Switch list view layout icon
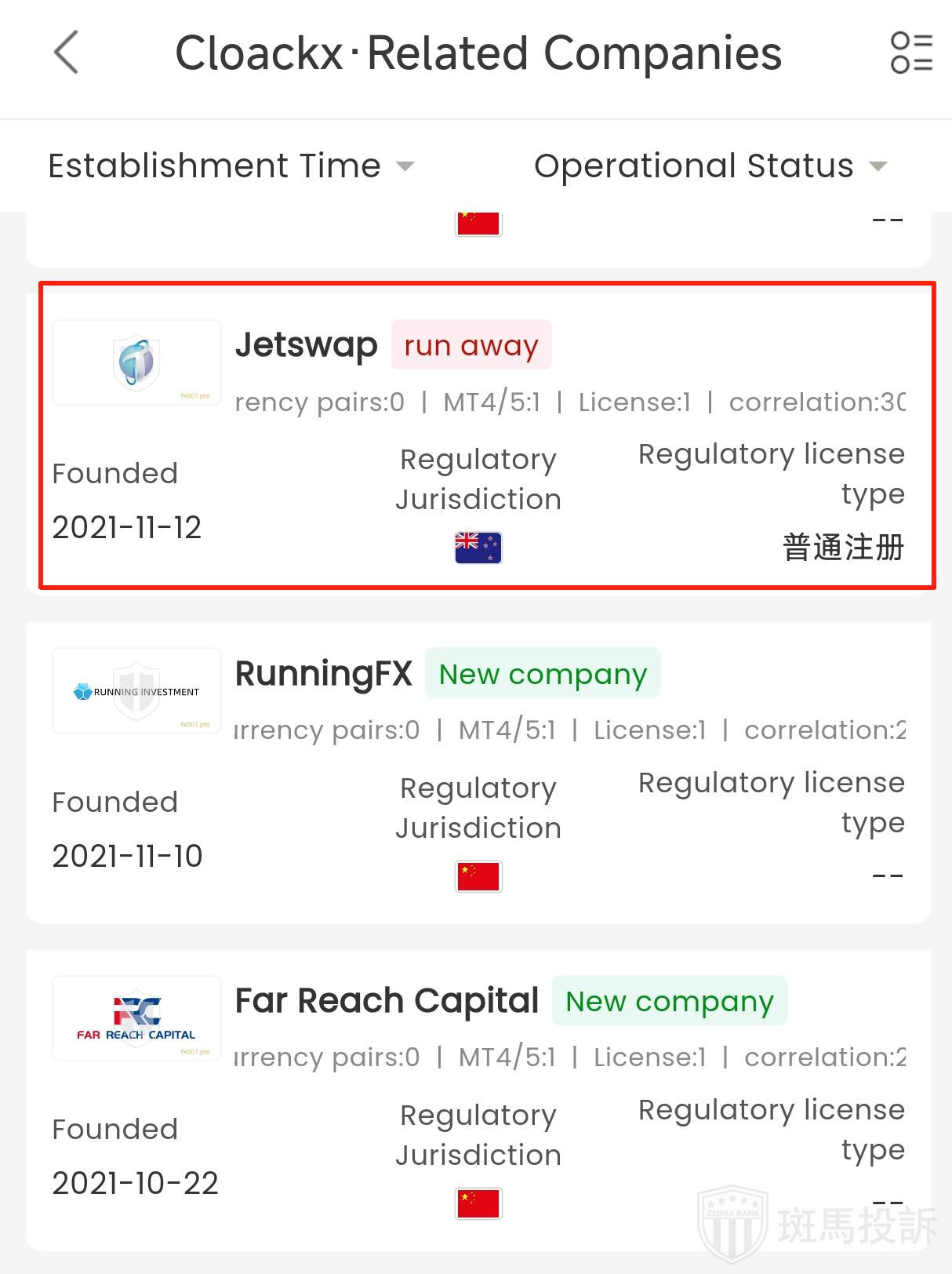Viewport: 952px width, 1274px height. point(911,53)
